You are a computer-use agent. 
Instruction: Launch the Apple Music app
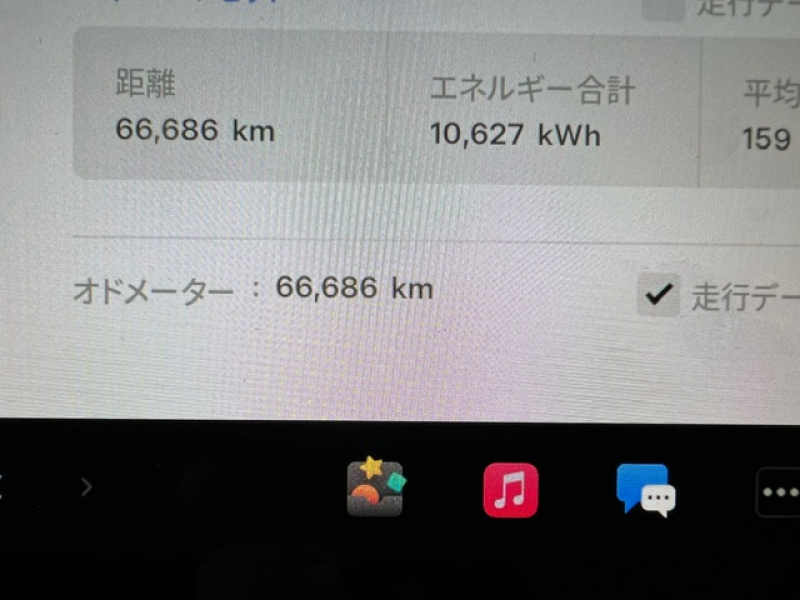click(x=510, y=490)
